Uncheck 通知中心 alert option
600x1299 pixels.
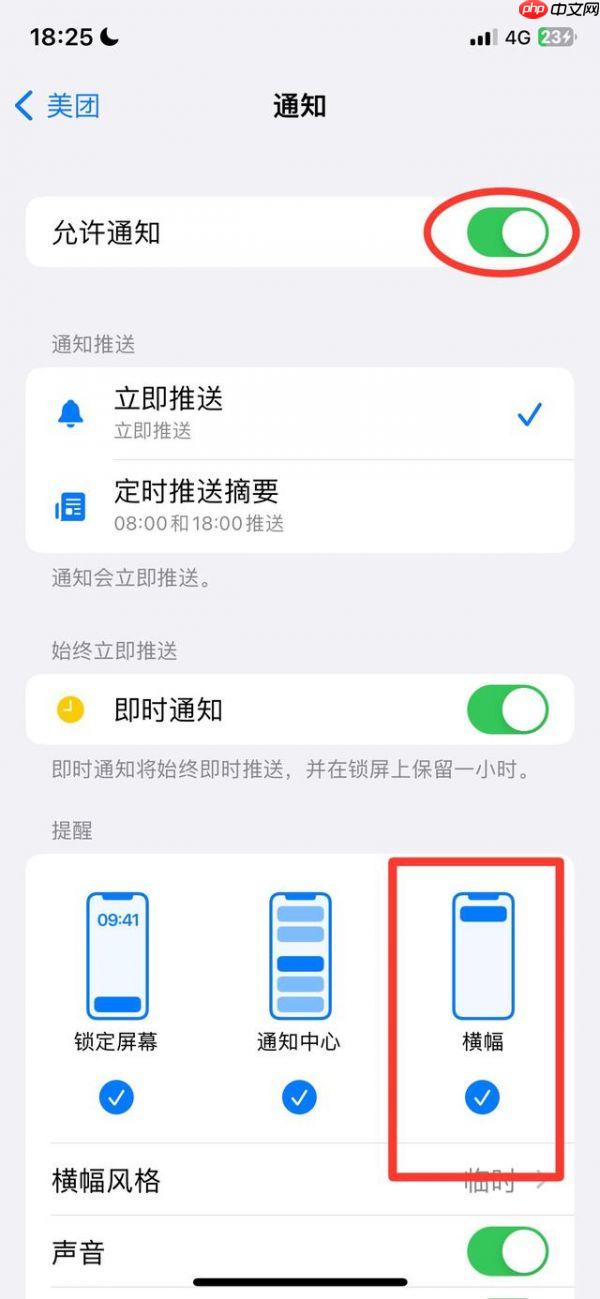[x=298, y=1098]
